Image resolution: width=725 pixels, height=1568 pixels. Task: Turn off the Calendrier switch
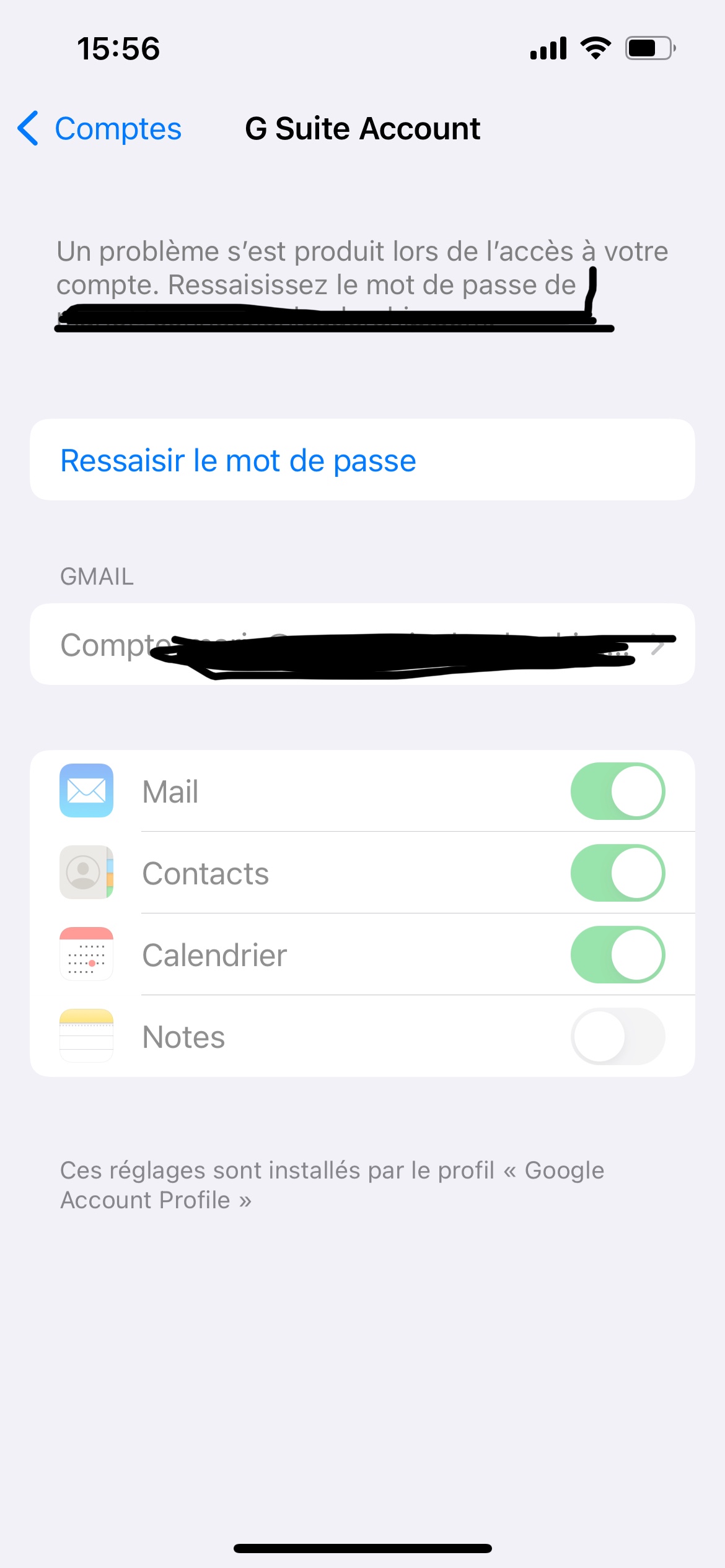617,954
